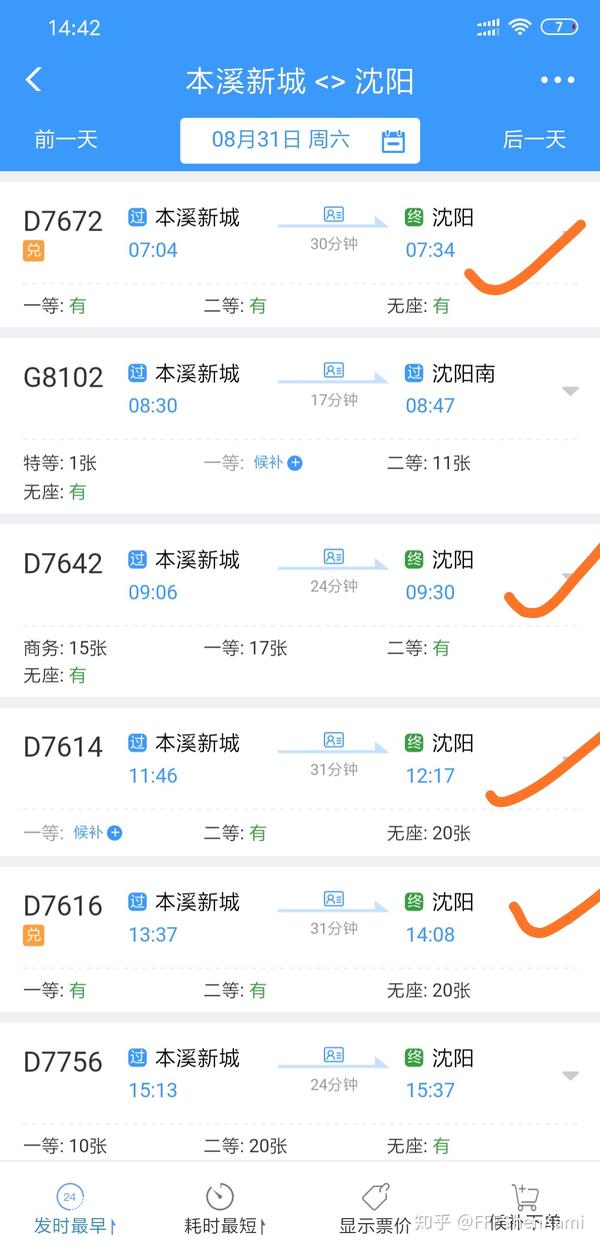Open the 候补 order cart
The height and width of the screenshot is (1247, 600).
click(x=524, y=1210)
